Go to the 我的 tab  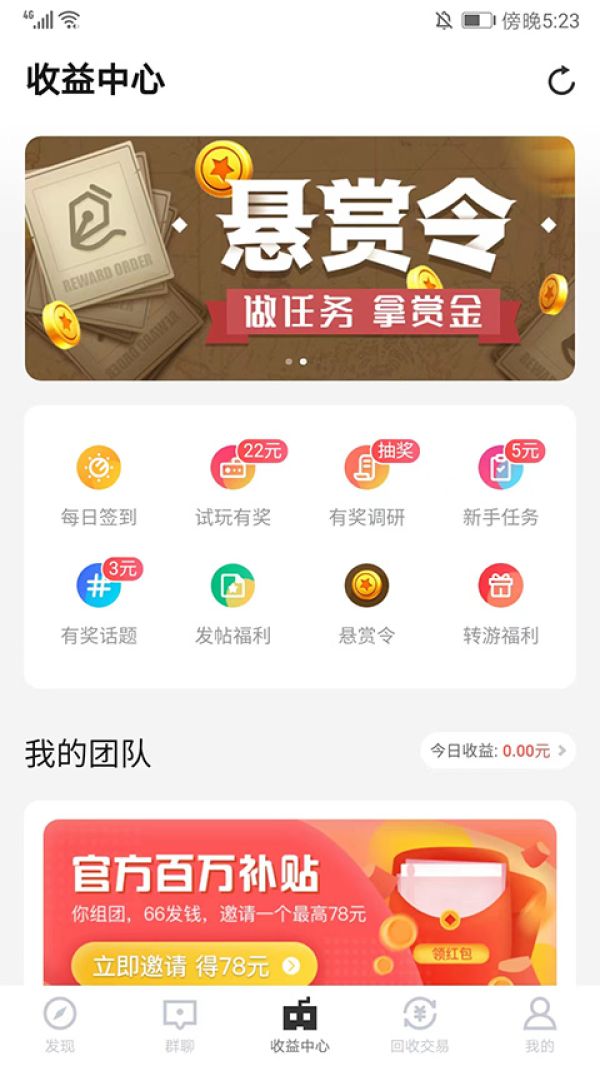pyautogui.click(x=540, y=1025)
